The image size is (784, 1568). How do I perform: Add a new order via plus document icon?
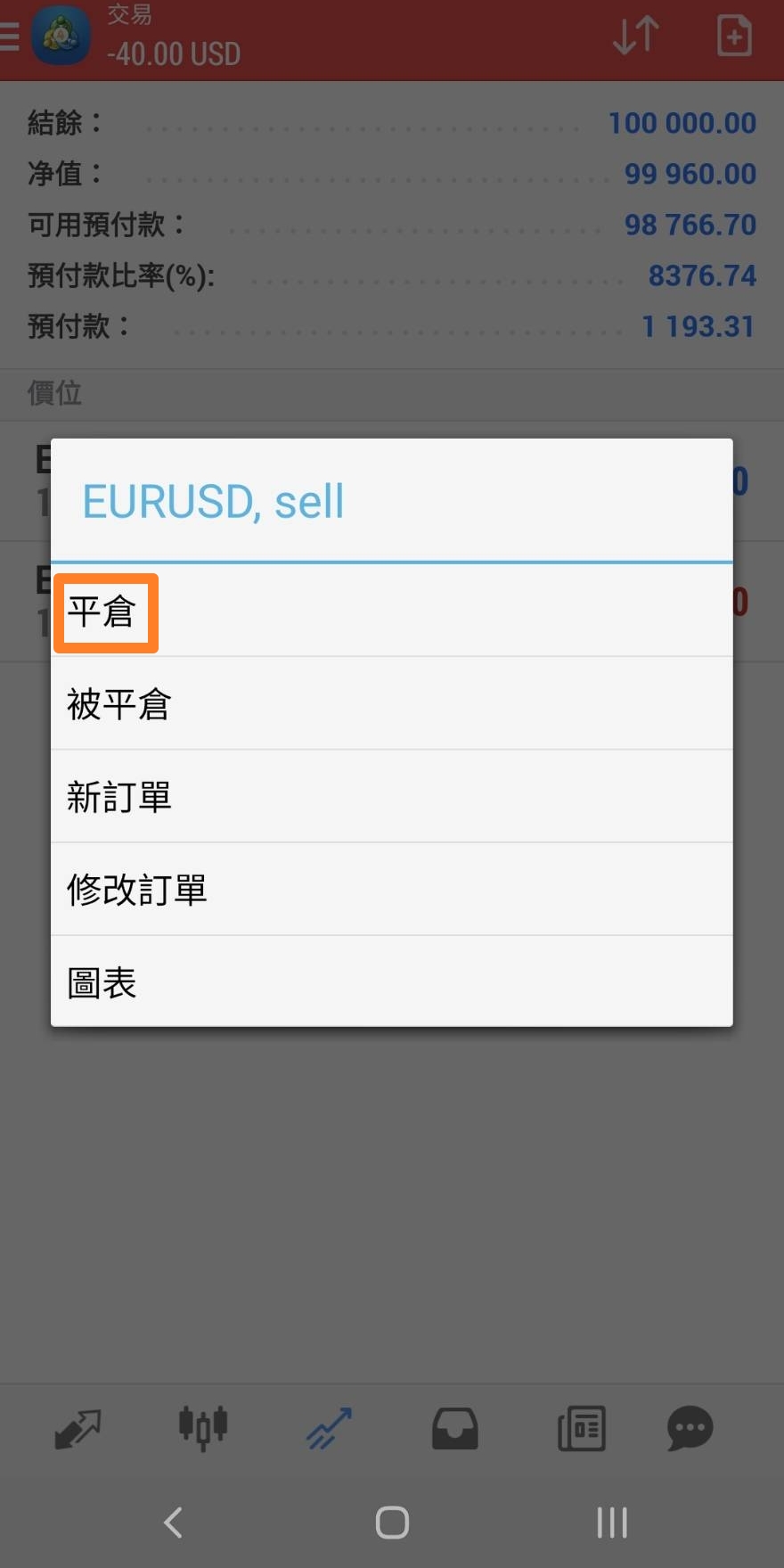click(734, 37)
